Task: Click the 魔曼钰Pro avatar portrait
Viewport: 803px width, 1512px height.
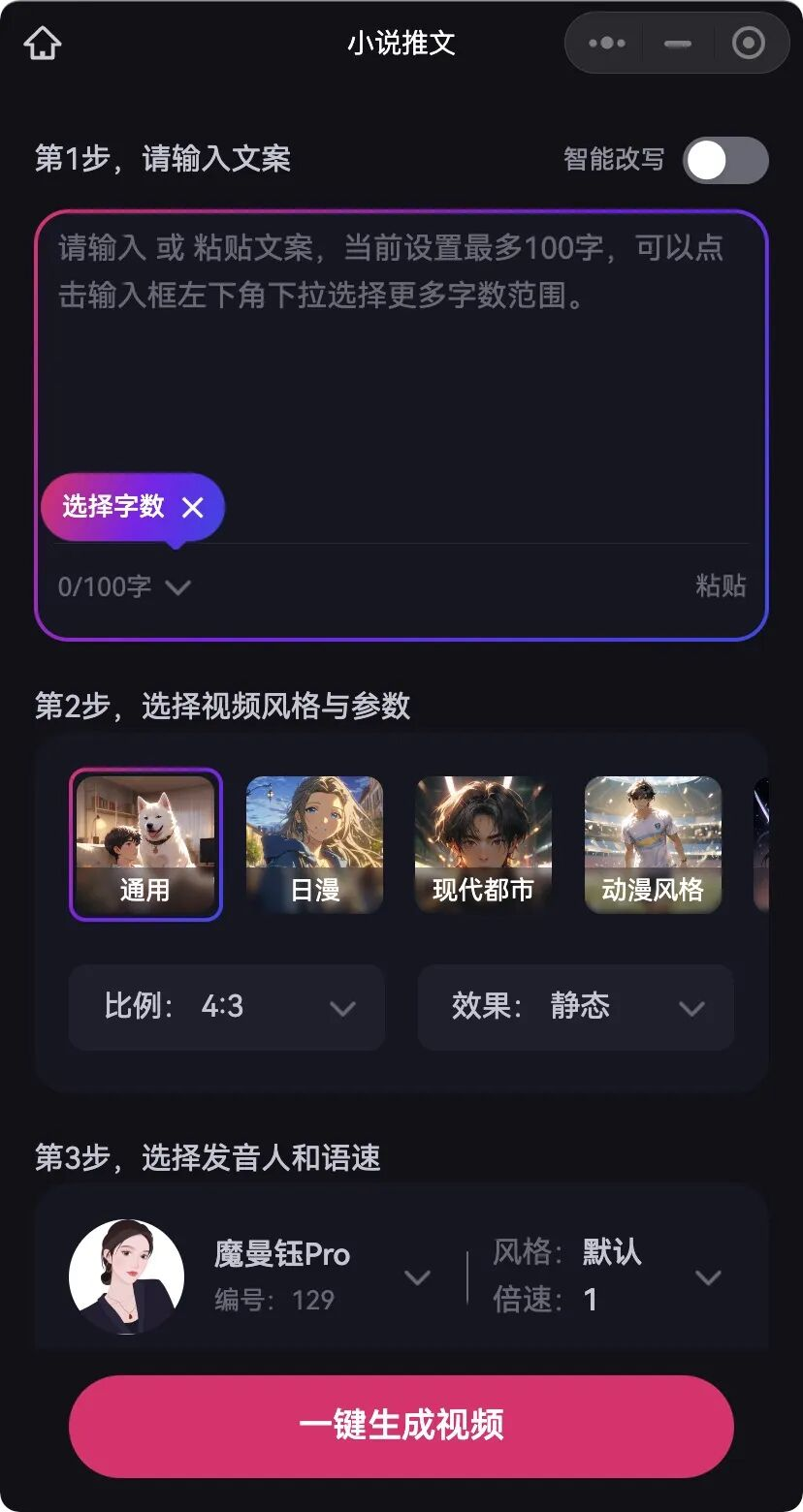Action: coord(126,1276)
